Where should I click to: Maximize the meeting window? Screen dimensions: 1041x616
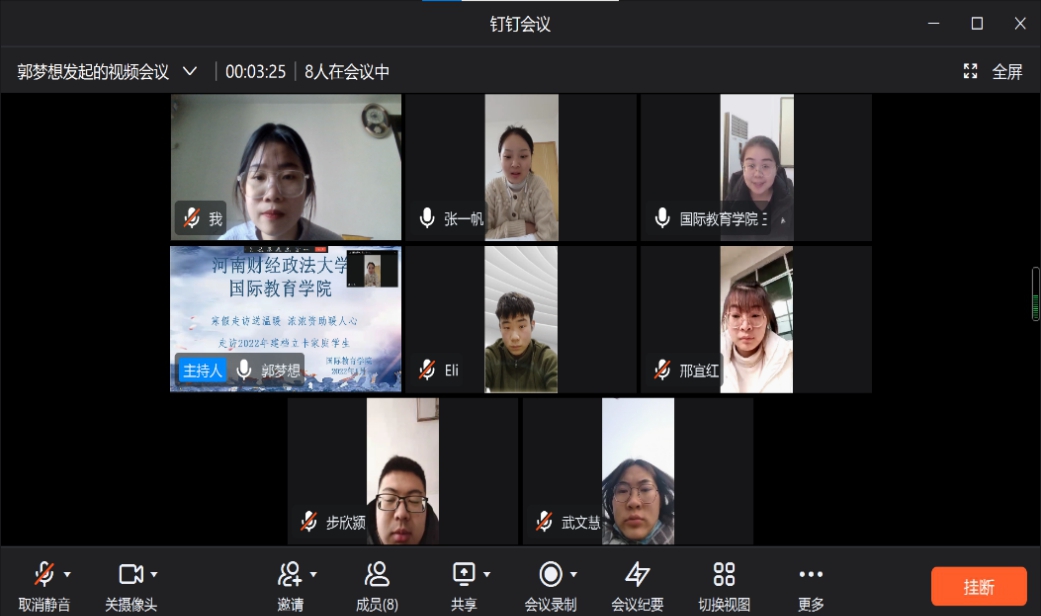coord(977,23)
